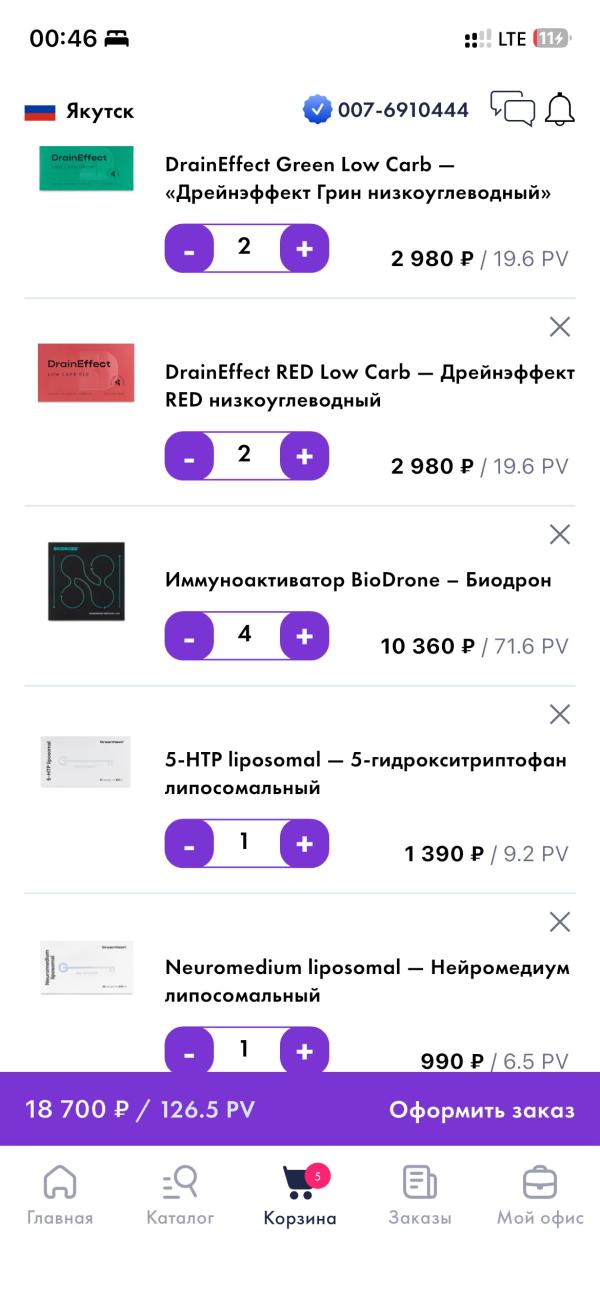Increase Neuromedium liposomal quantity
This screenshot has width=600, height=1297.
pos(304,1051)
